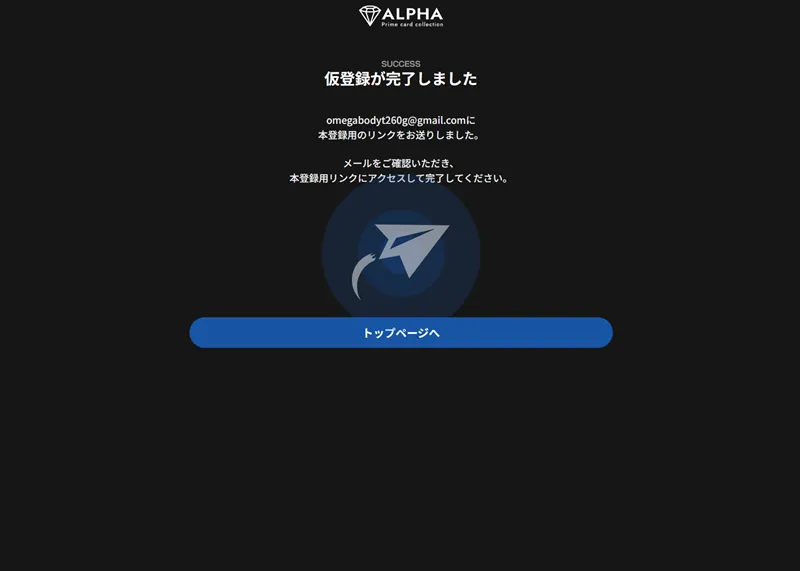The image size is (800, 571).
Task: Tap the トップページへ button
Action: click(x=400, y=333)
